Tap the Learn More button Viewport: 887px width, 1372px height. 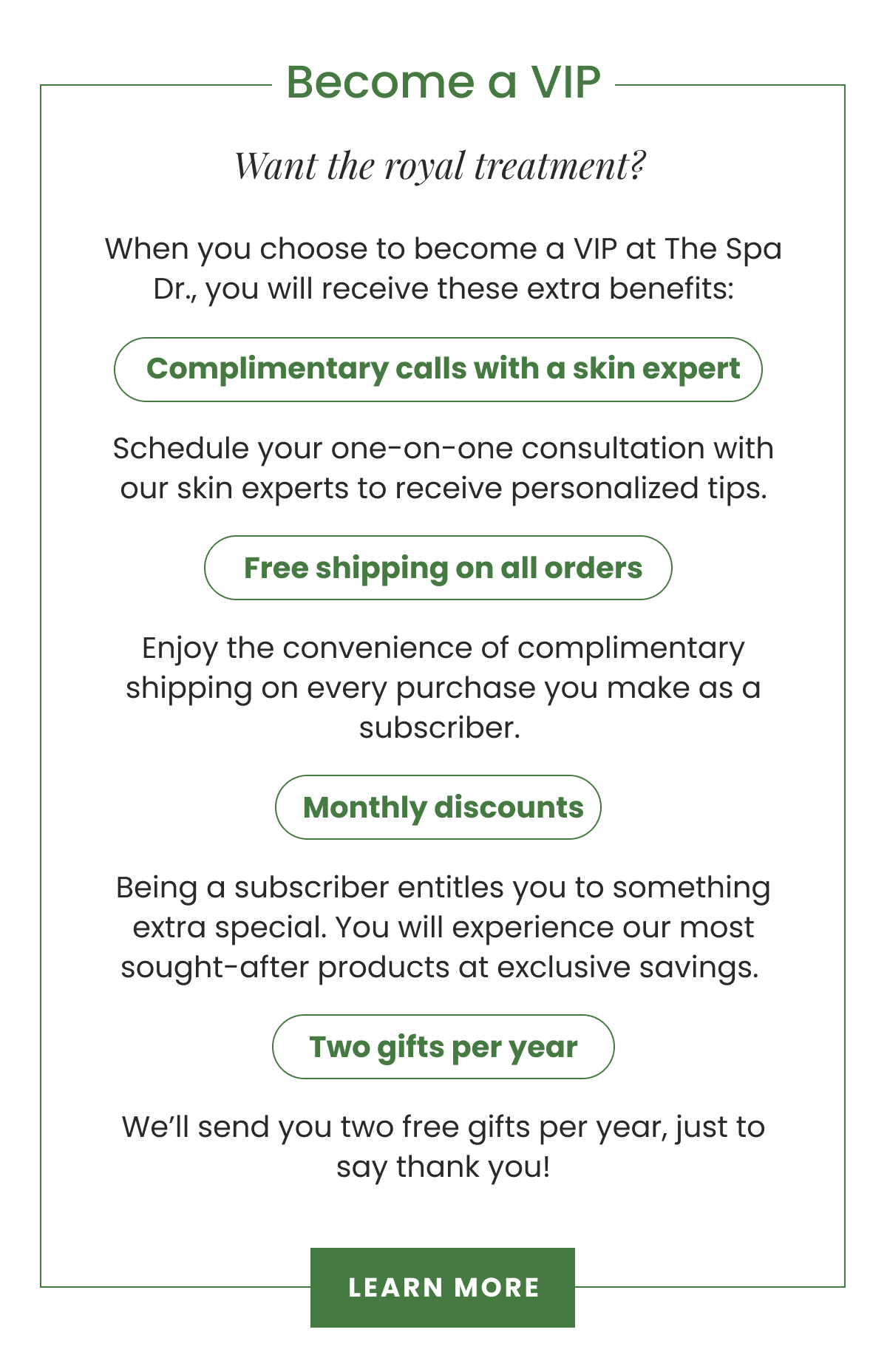[442, 1287]
